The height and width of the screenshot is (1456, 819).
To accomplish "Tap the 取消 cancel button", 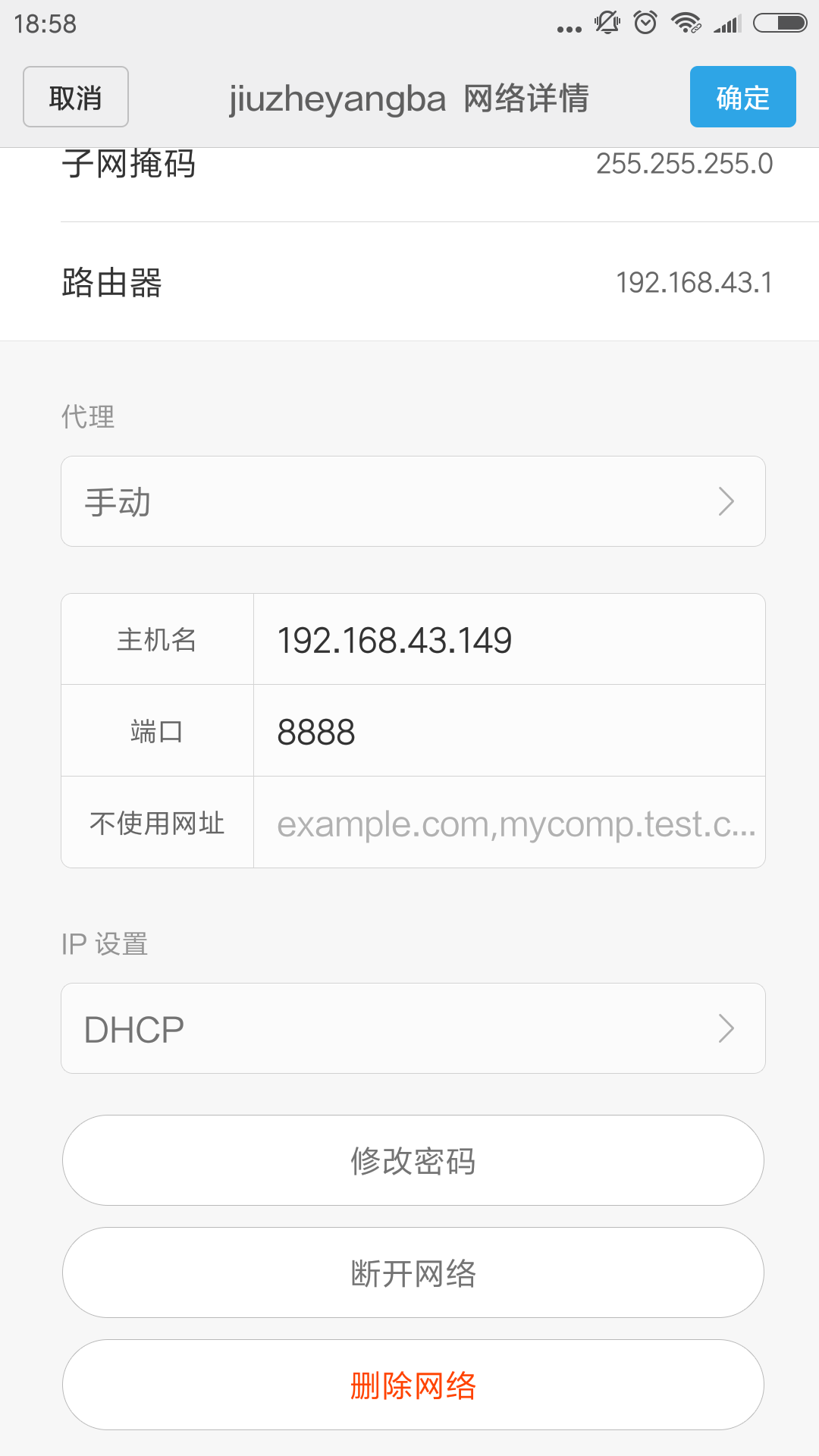I will pyautogui.click(x=76, y=97).
